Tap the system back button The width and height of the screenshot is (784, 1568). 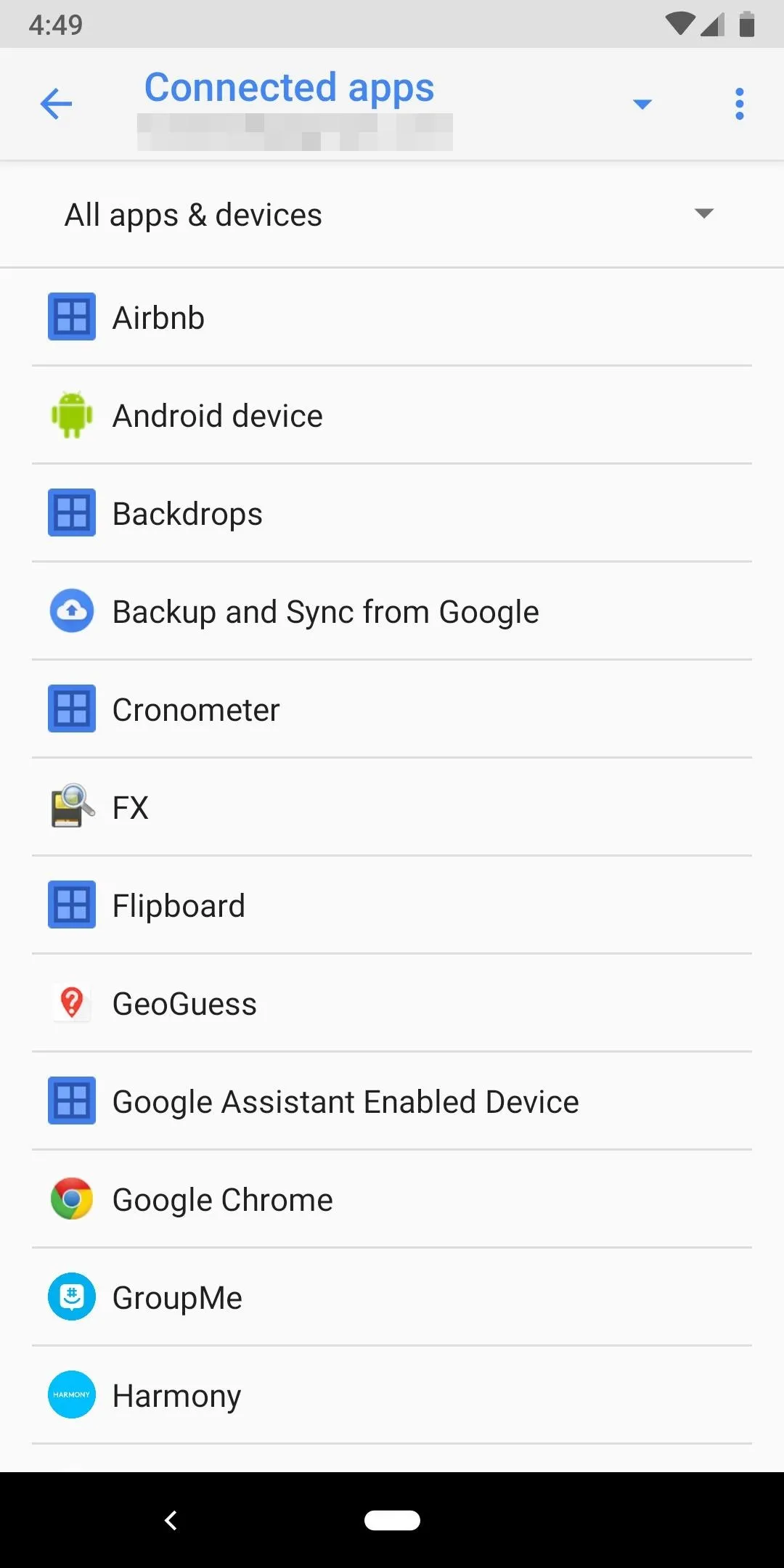pyautogui.click(x=171, y=1520)
